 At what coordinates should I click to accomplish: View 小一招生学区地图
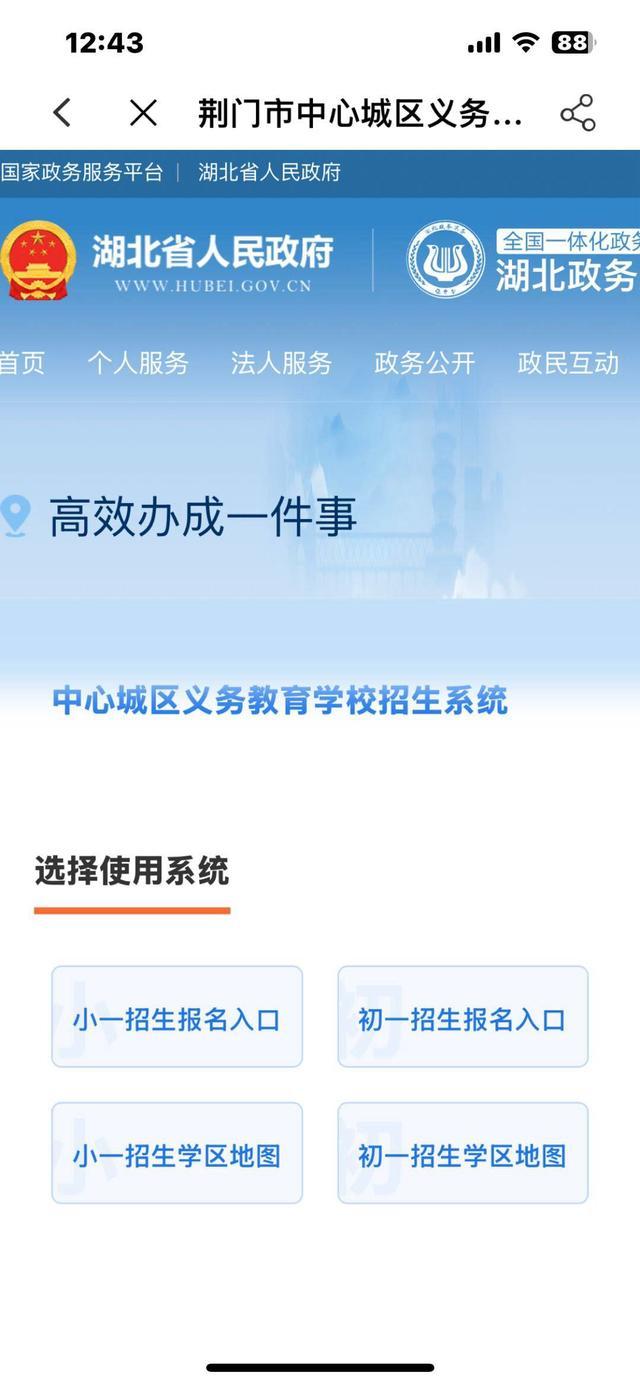[x=176, y=1154]
